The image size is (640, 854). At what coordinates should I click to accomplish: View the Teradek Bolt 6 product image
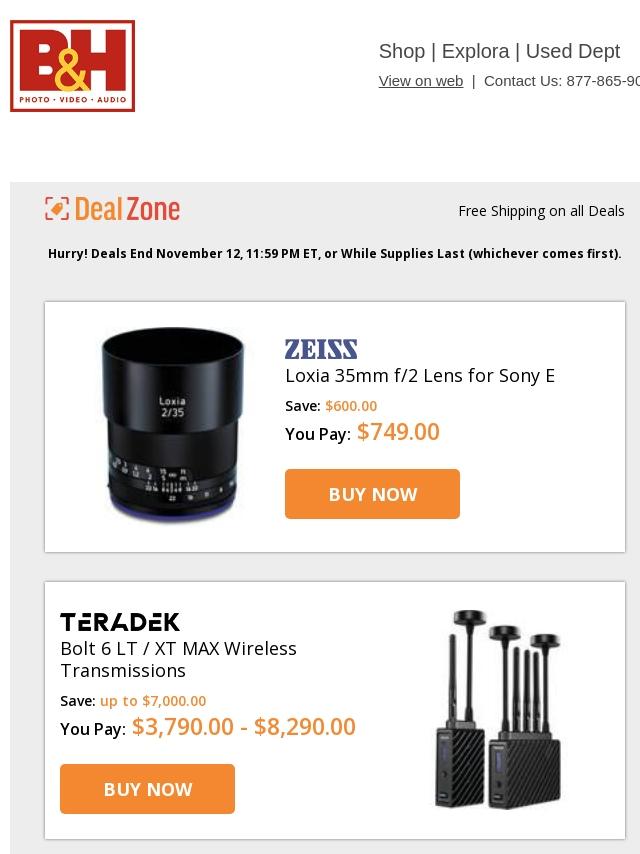click(x=497, y=709)
